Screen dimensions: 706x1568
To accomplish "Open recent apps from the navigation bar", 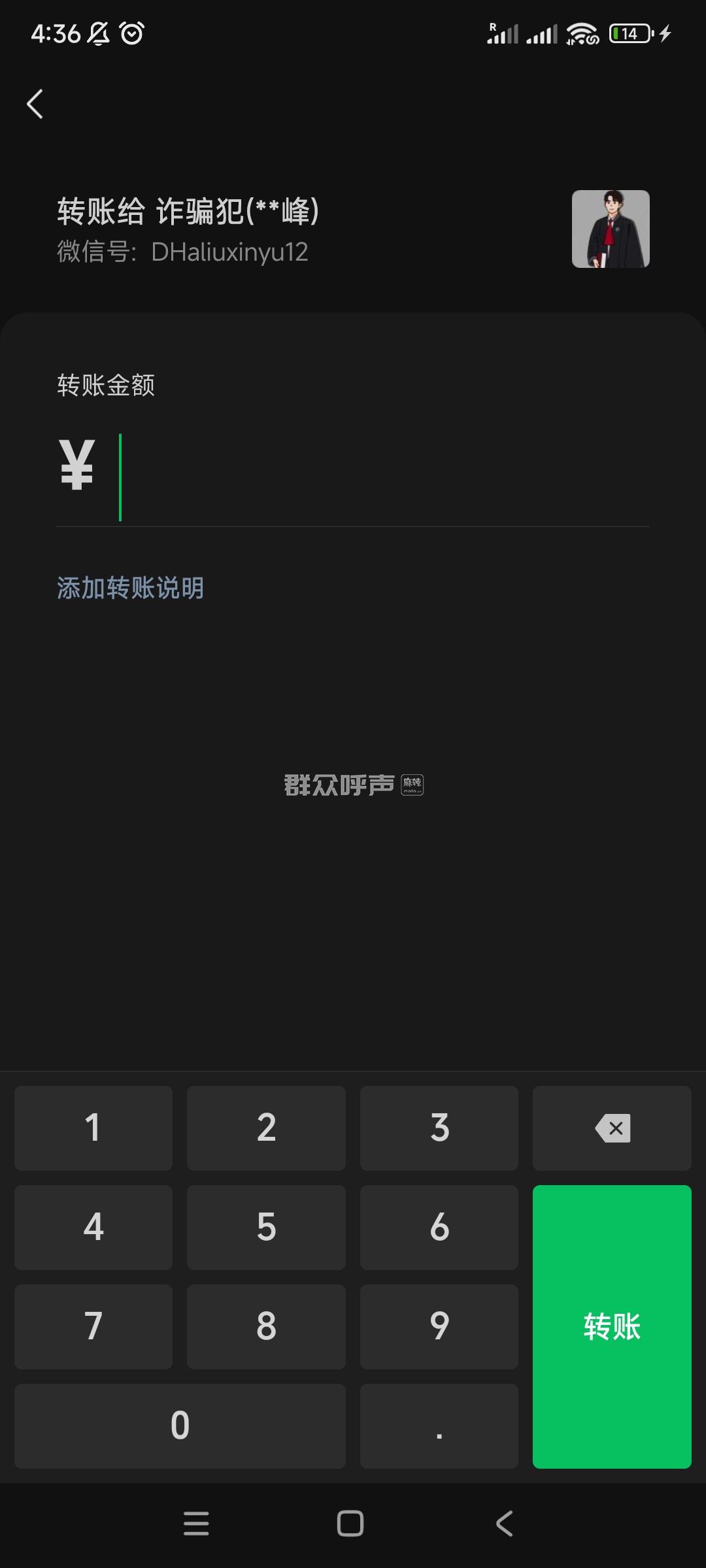I will [x=196, y=1524].
